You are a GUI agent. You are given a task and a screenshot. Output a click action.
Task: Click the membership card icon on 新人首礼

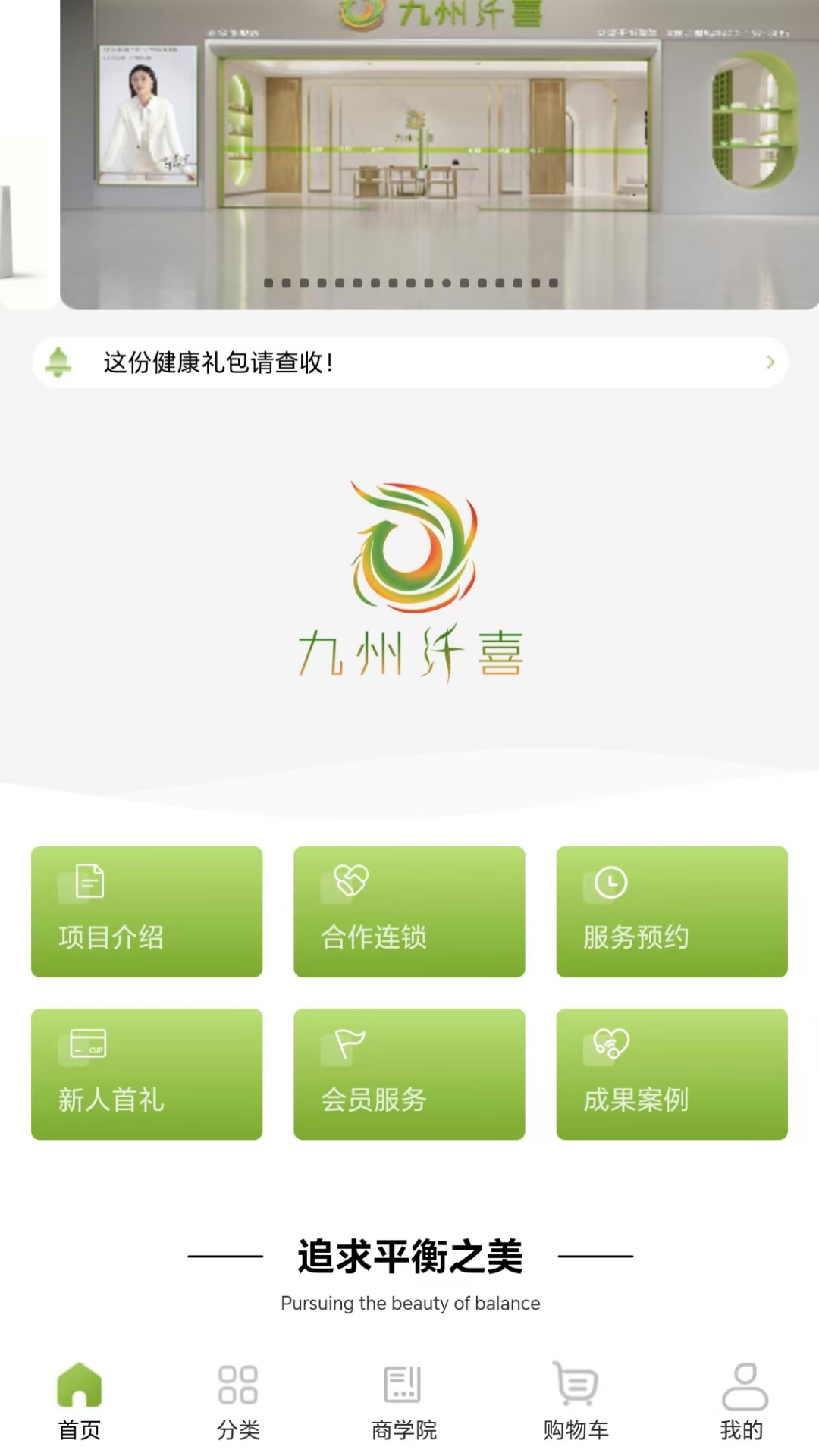(x=89, y=1045)
